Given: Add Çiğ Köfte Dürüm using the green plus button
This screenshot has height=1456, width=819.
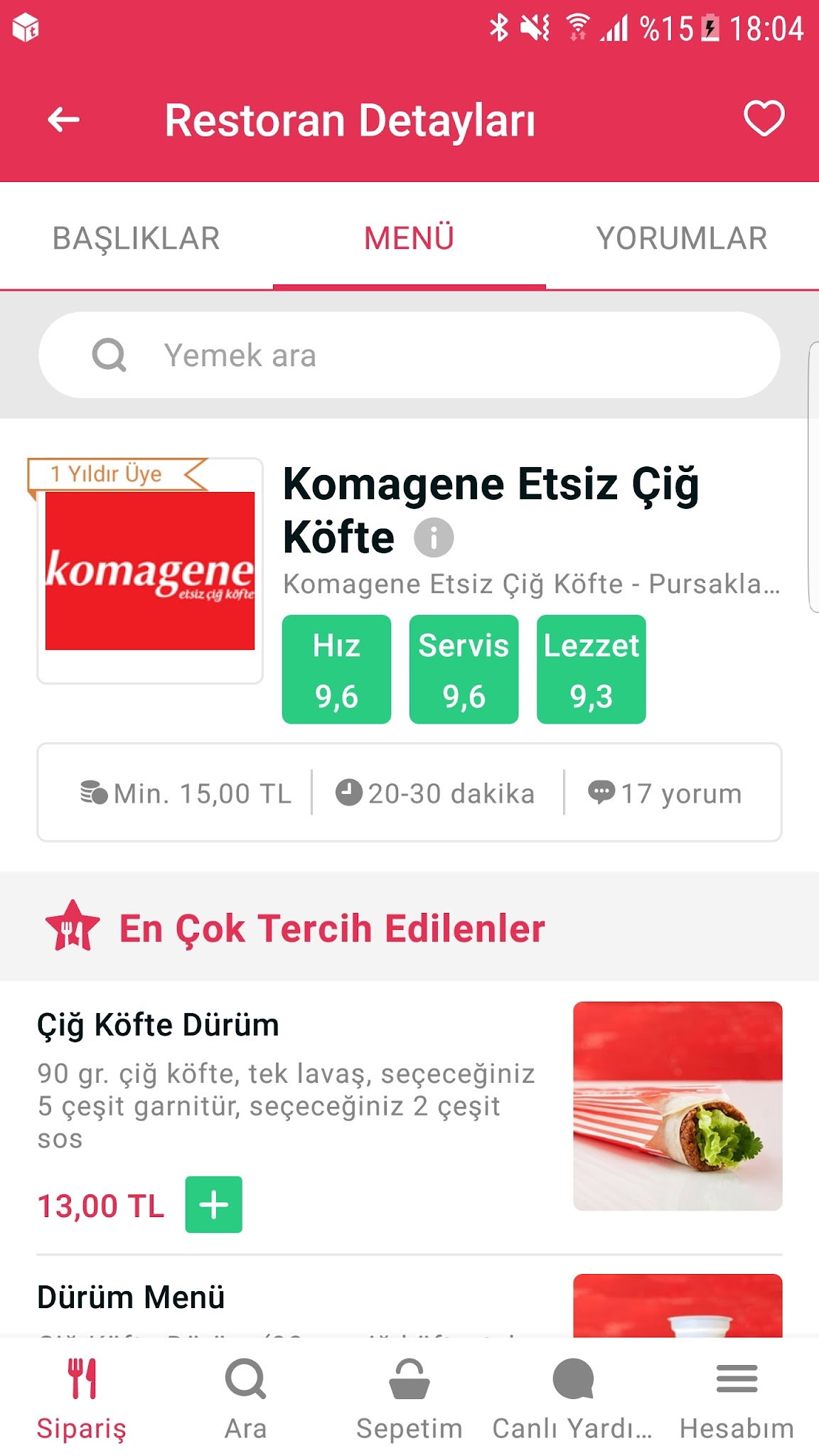Looking at the screenshot, I should (213, 1204).
